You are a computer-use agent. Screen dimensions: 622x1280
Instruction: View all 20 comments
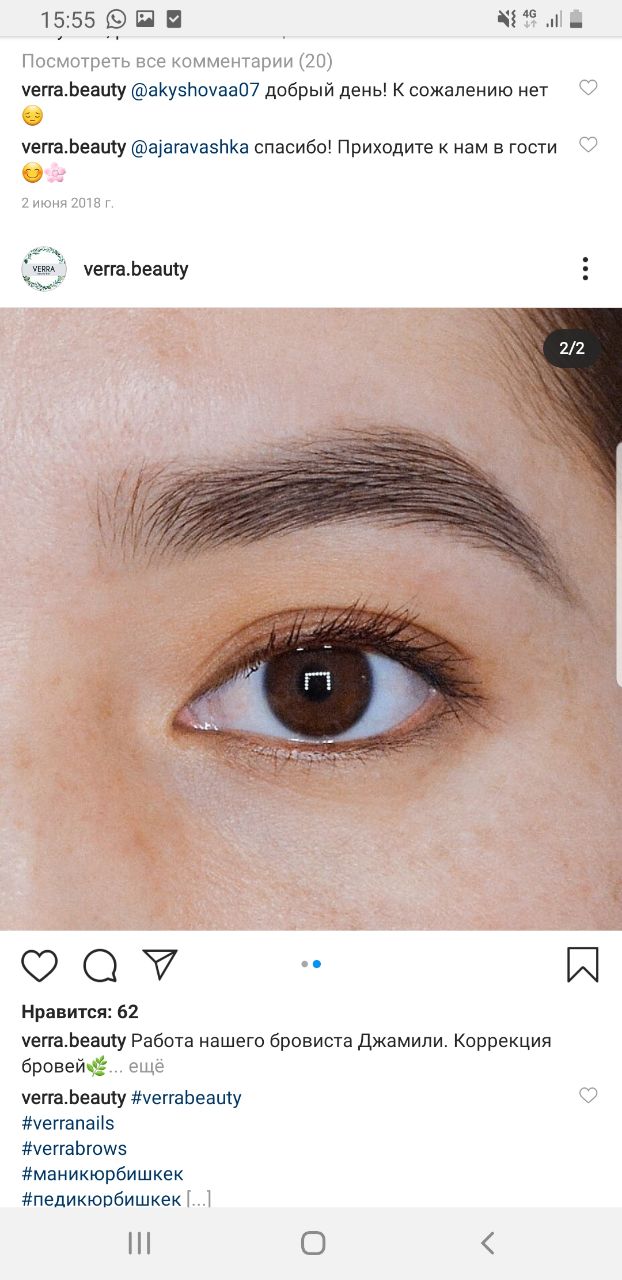tap(177, 61)
